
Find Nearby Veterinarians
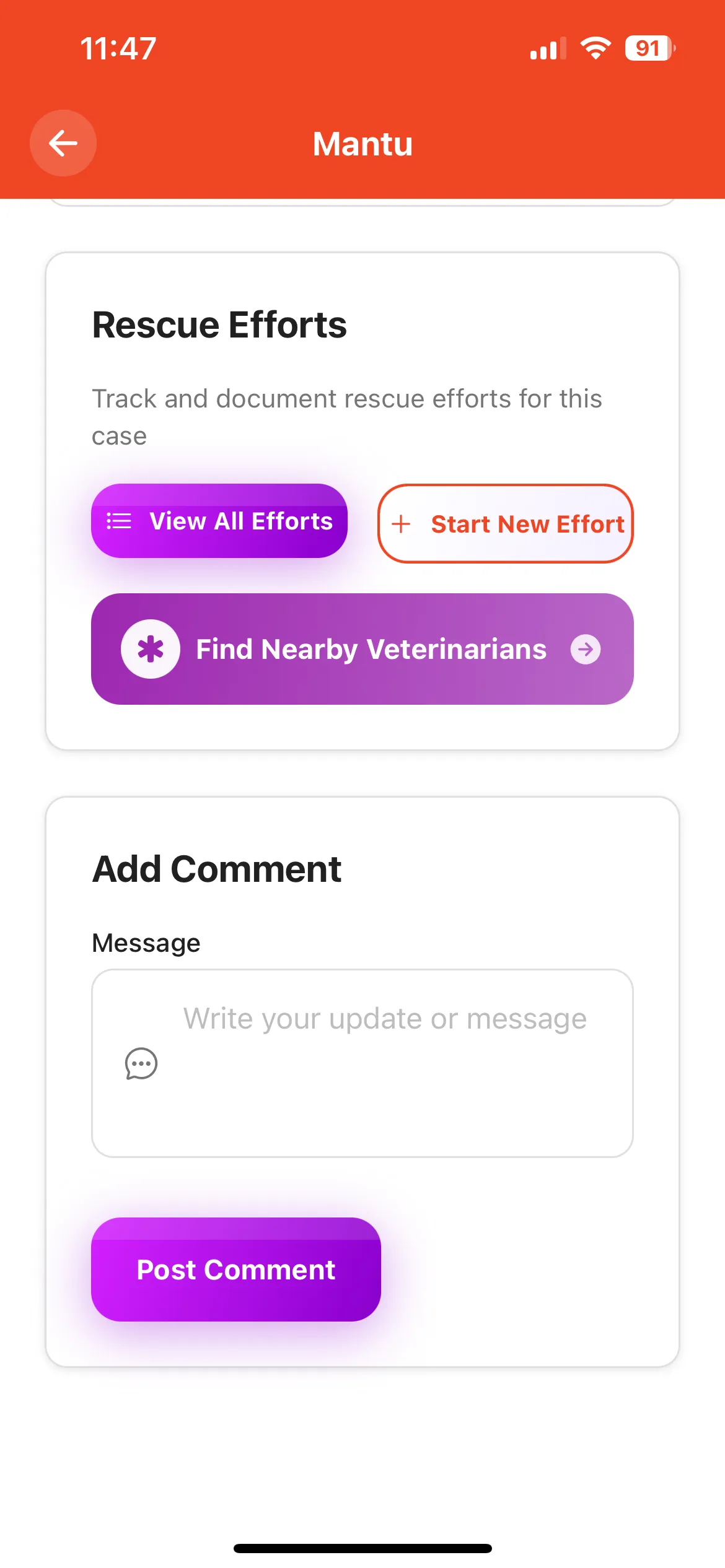(x=362, y=649)
